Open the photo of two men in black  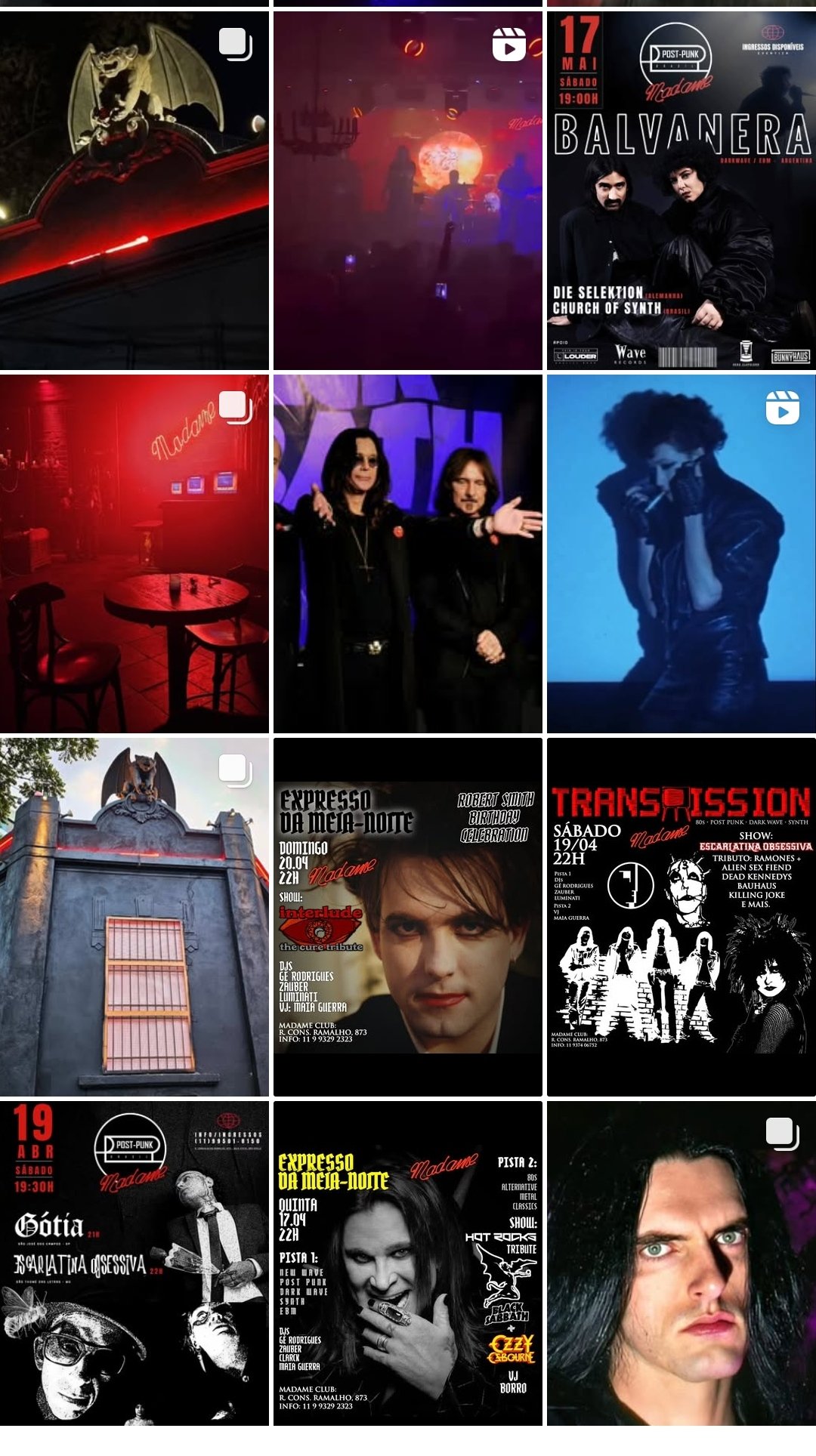[407, 554]
